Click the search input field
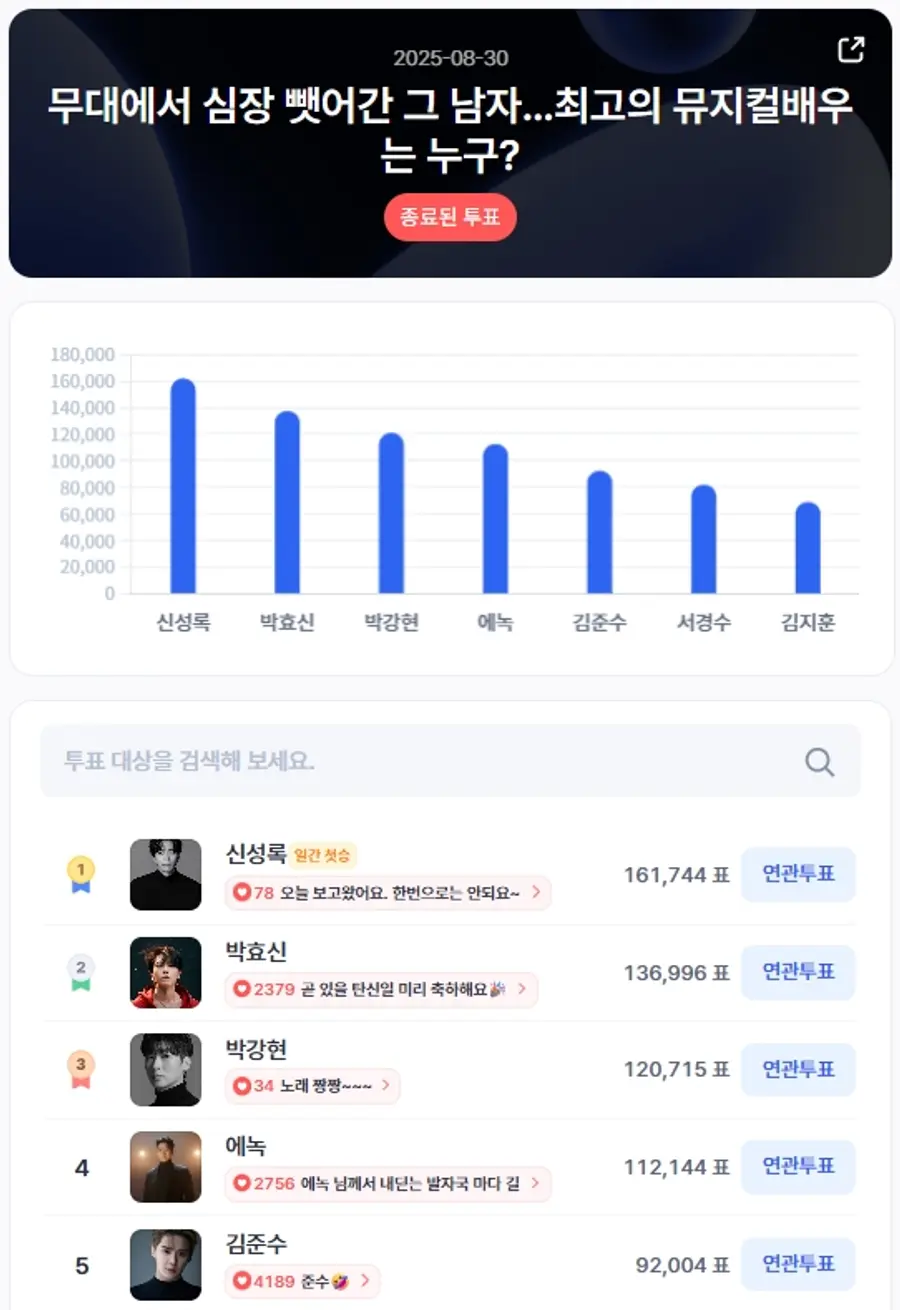 click(x=400, y=761)
